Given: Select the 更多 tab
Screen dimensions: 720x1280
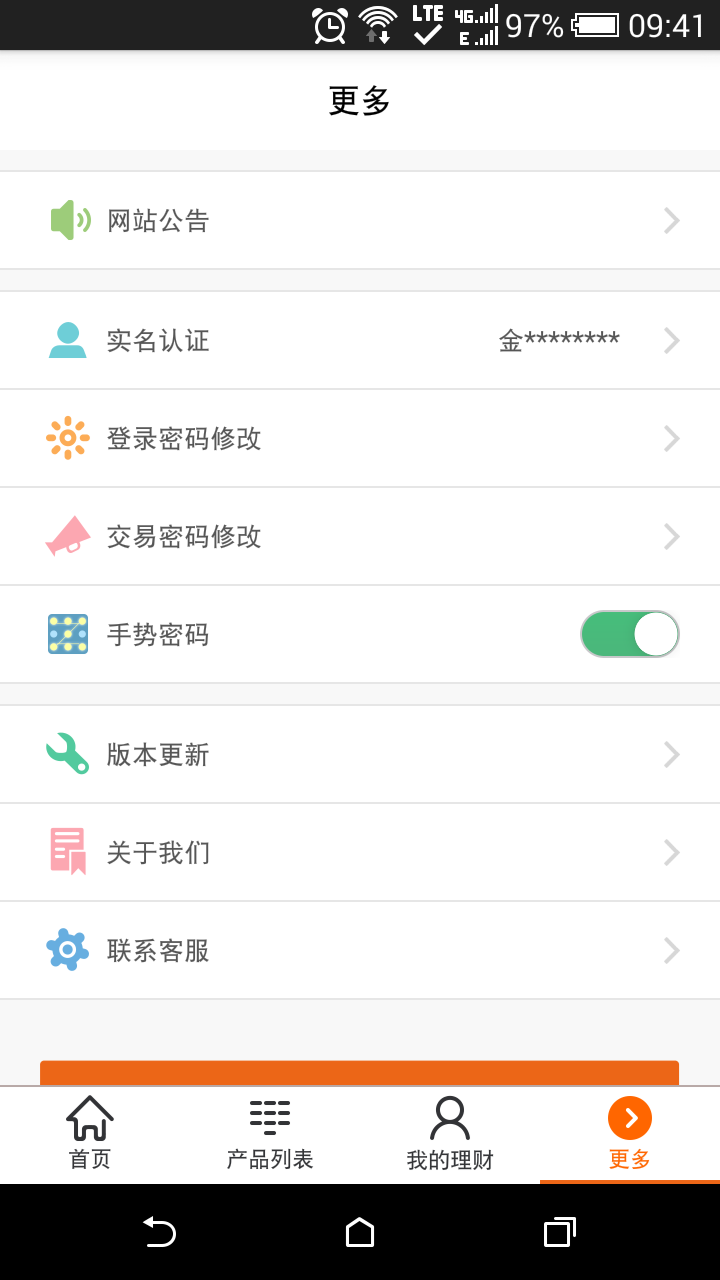Looking at the screenshot, I should point(630,1134).
